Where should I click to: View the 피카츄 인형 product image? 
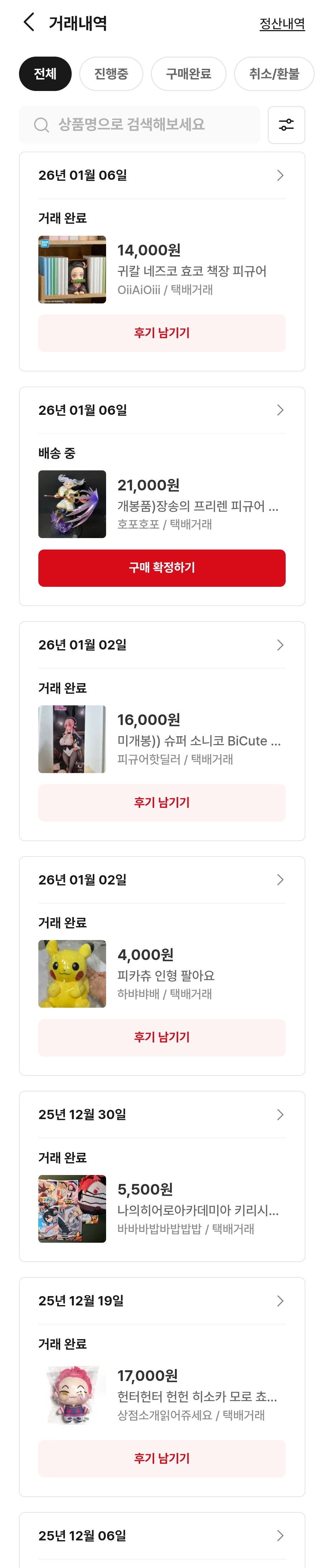pyautogui.click(x=72, y=973)
